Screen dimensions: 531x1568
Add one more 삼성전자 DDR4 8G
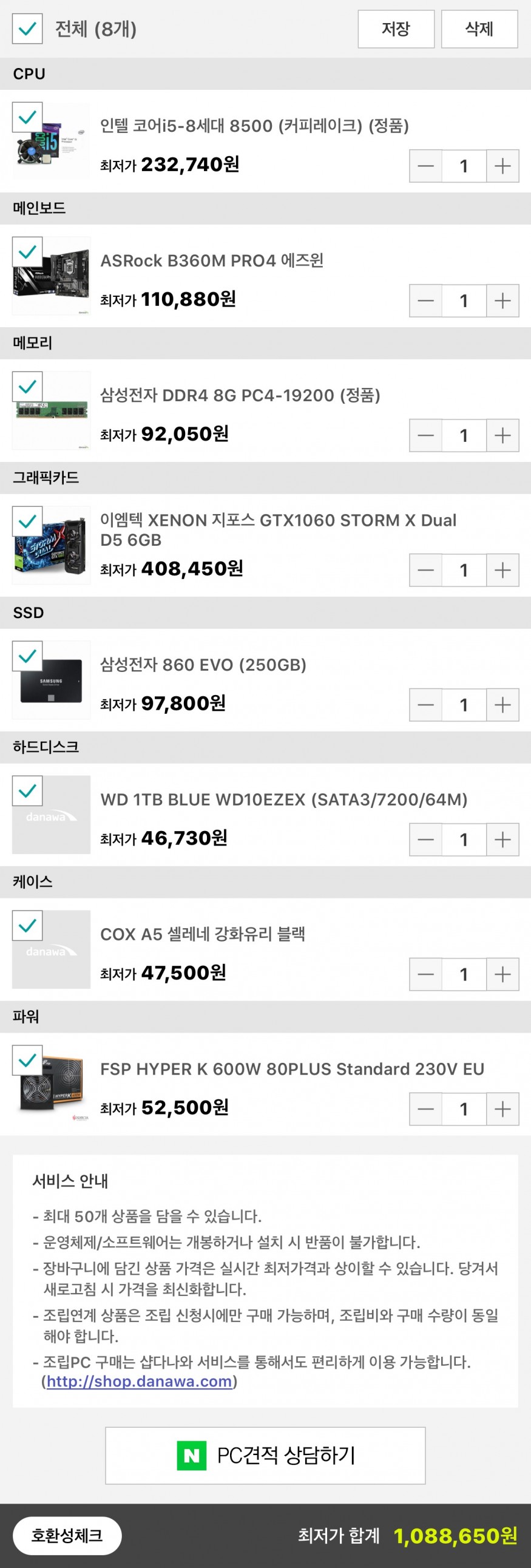coord(502,435)
